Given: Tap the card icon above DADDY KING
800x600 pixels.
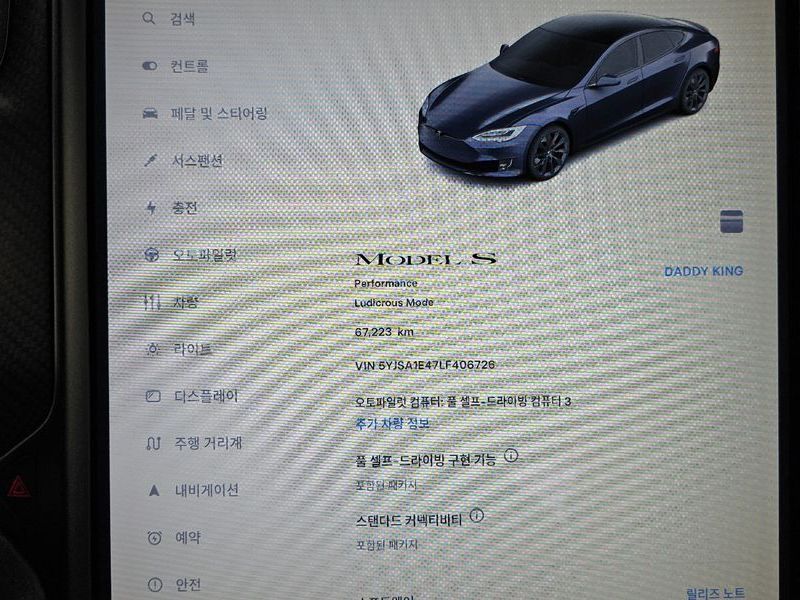Looking at the screenshot, I should [x=731, y=222].
